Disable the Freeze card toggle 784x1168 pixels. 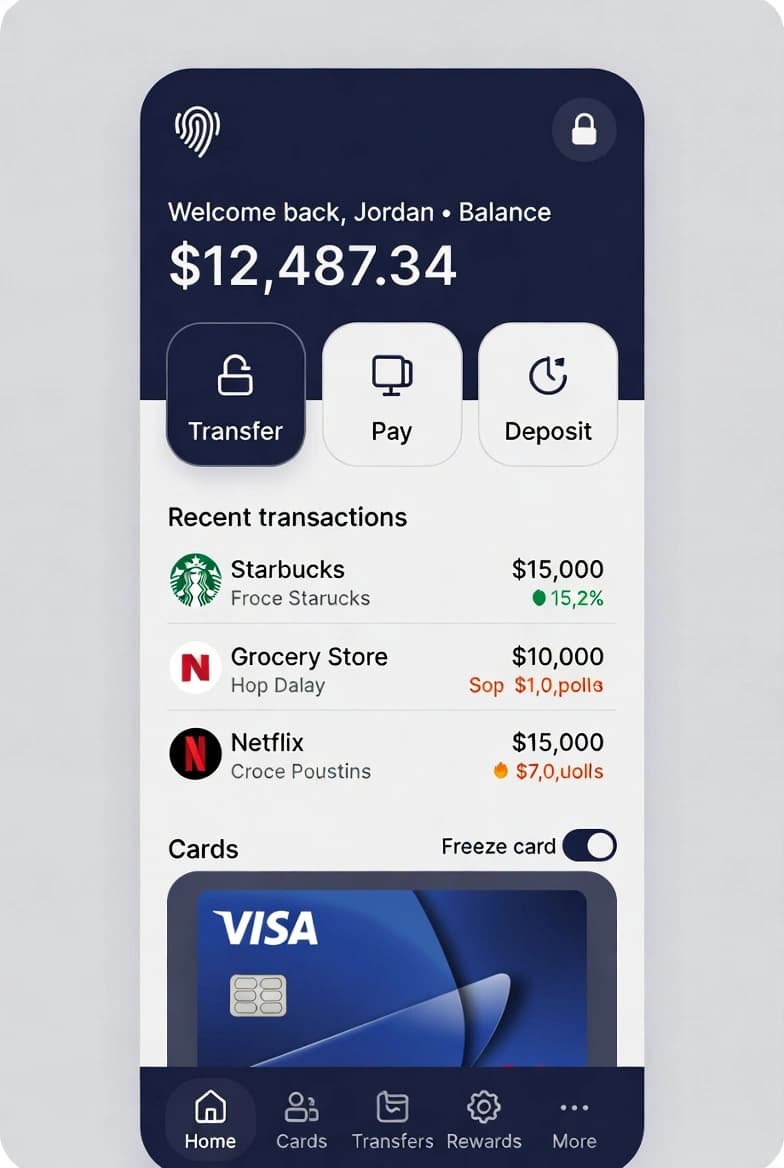click(592, 845)
